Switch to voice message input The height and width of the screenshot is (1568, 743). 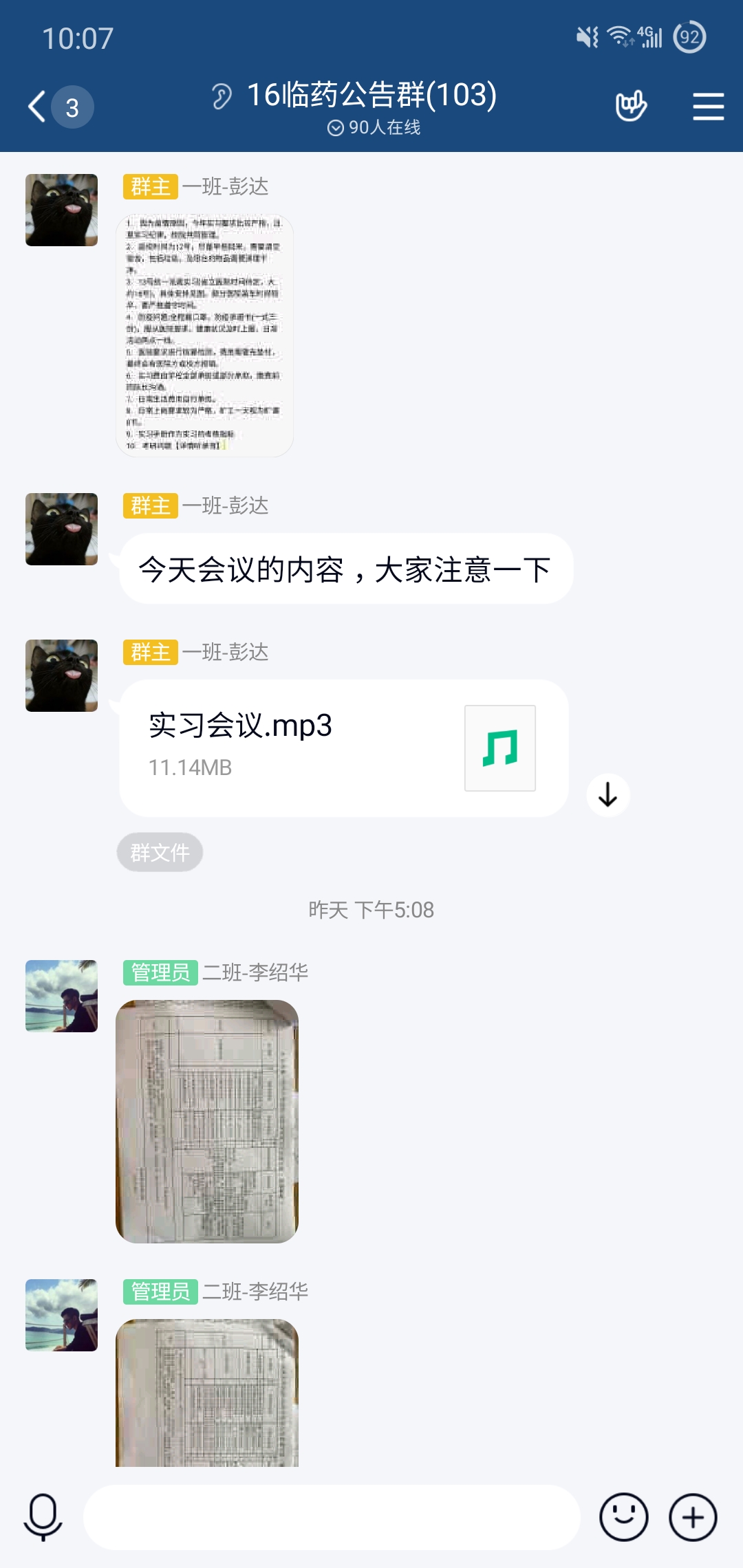(x=43, y=1517)
